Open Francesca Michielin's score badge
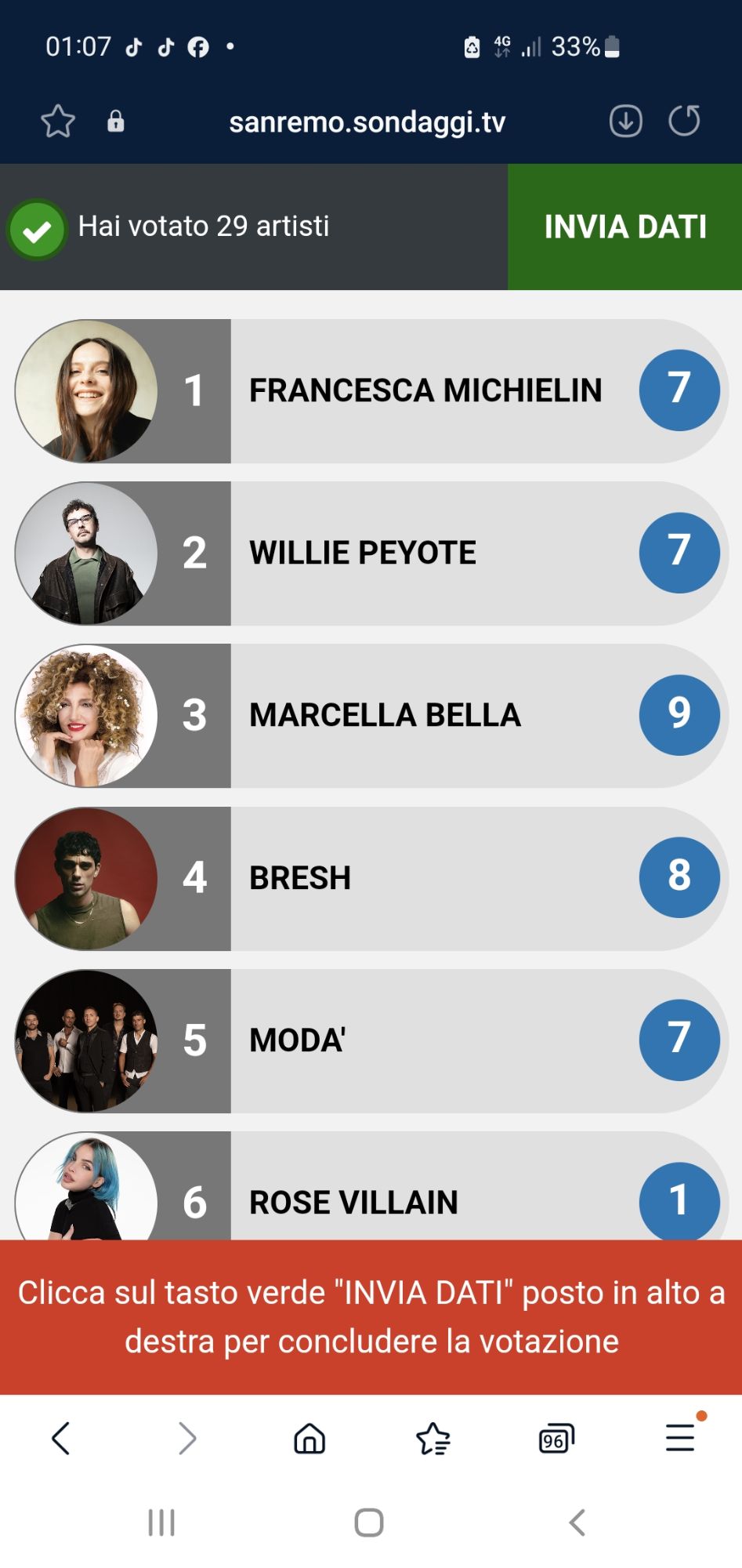 tap(679, 390)
